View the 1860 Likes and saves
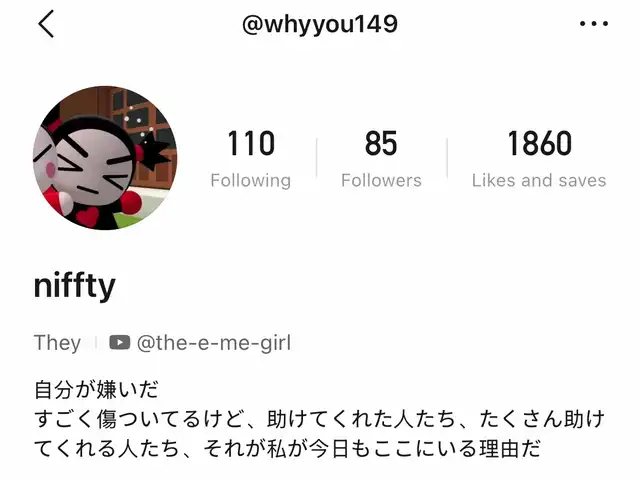The width and height of the screenshot is (640, 480). coord(539,159)
